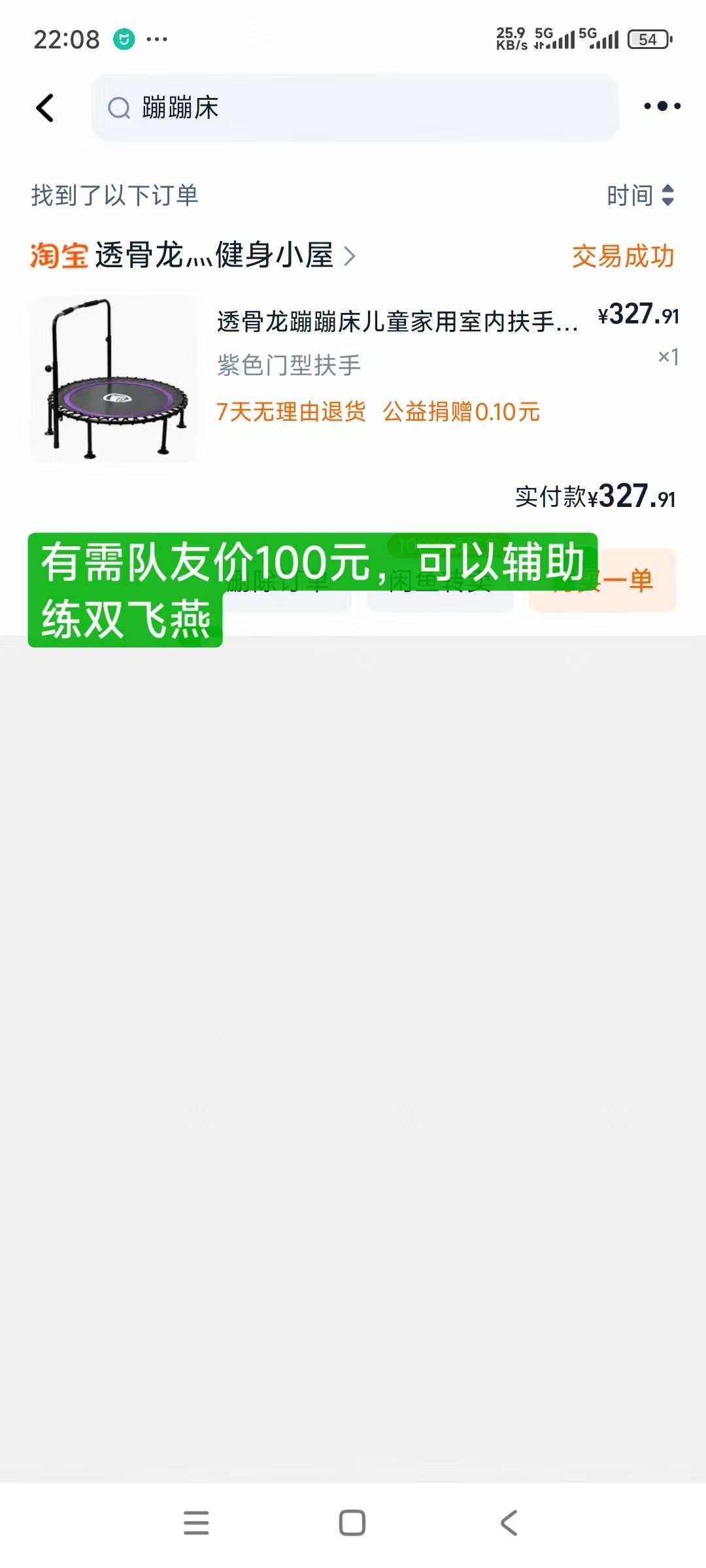
Task: Open the three-dot overflow menu
Action: (662, 106)
